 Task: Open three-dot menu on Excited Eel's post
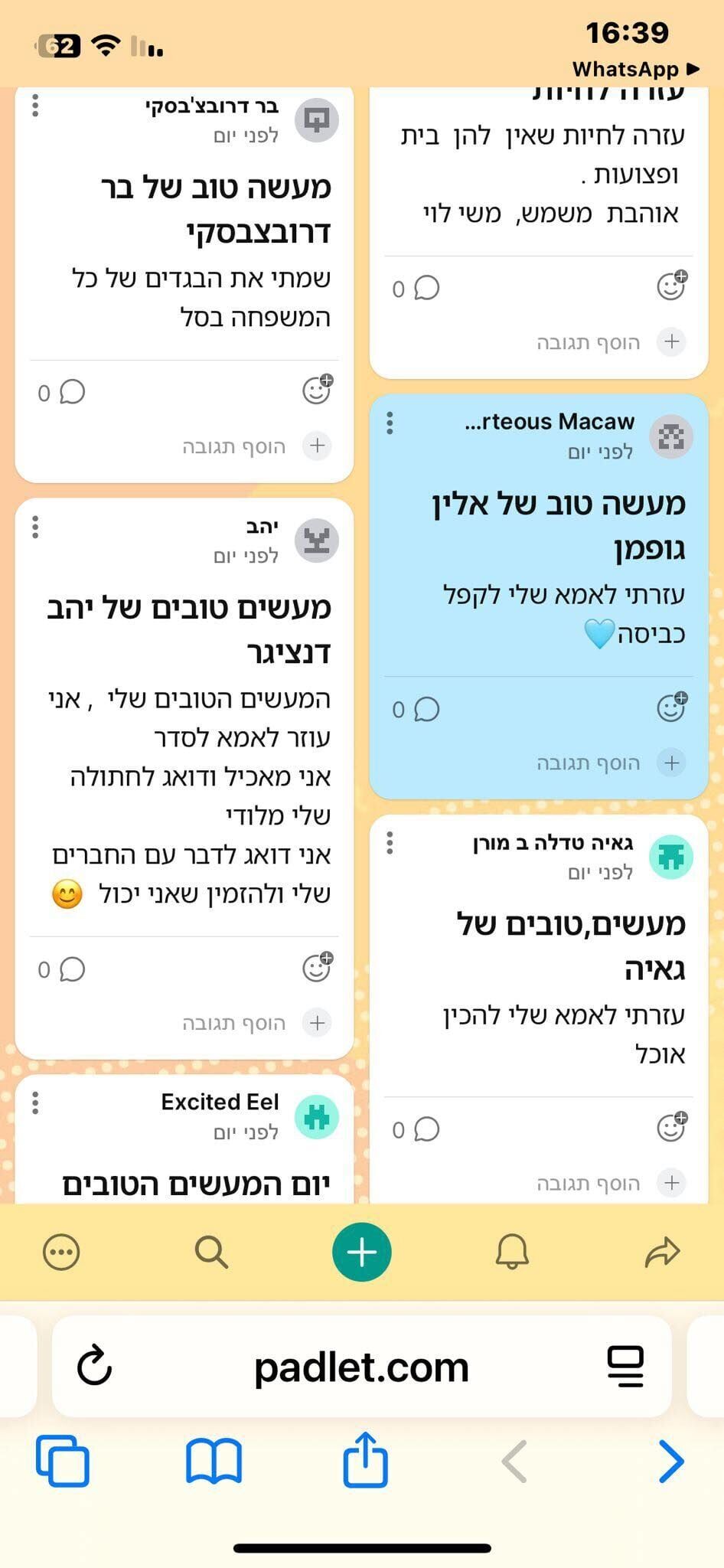coord(35,1102)
